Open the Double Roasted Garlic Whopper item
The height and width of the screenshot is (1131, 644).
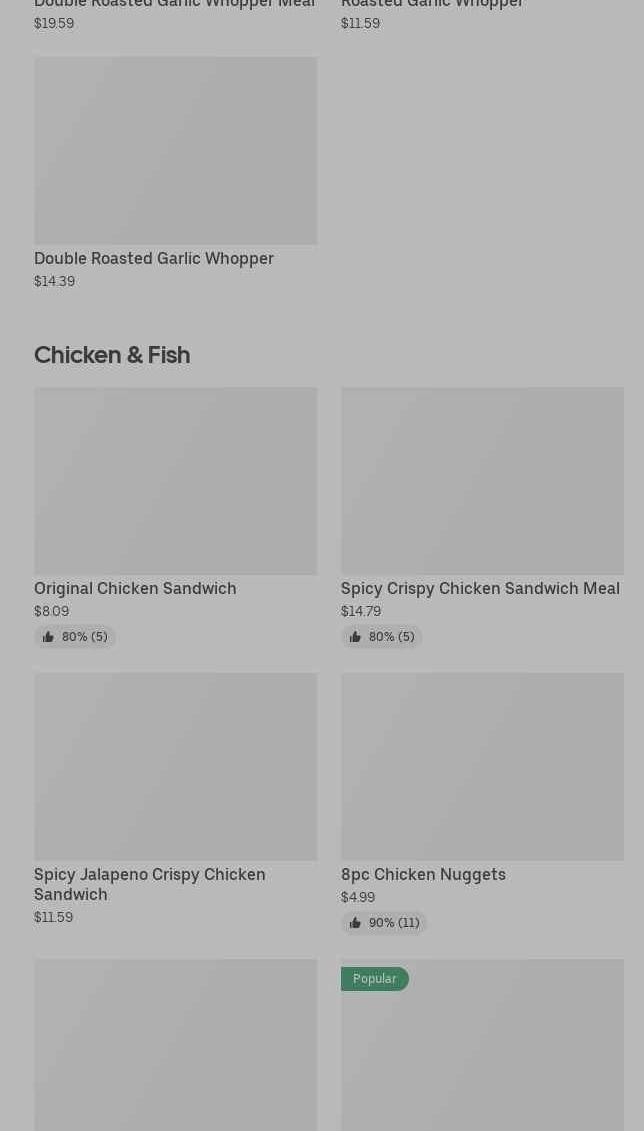click(175, 173)
